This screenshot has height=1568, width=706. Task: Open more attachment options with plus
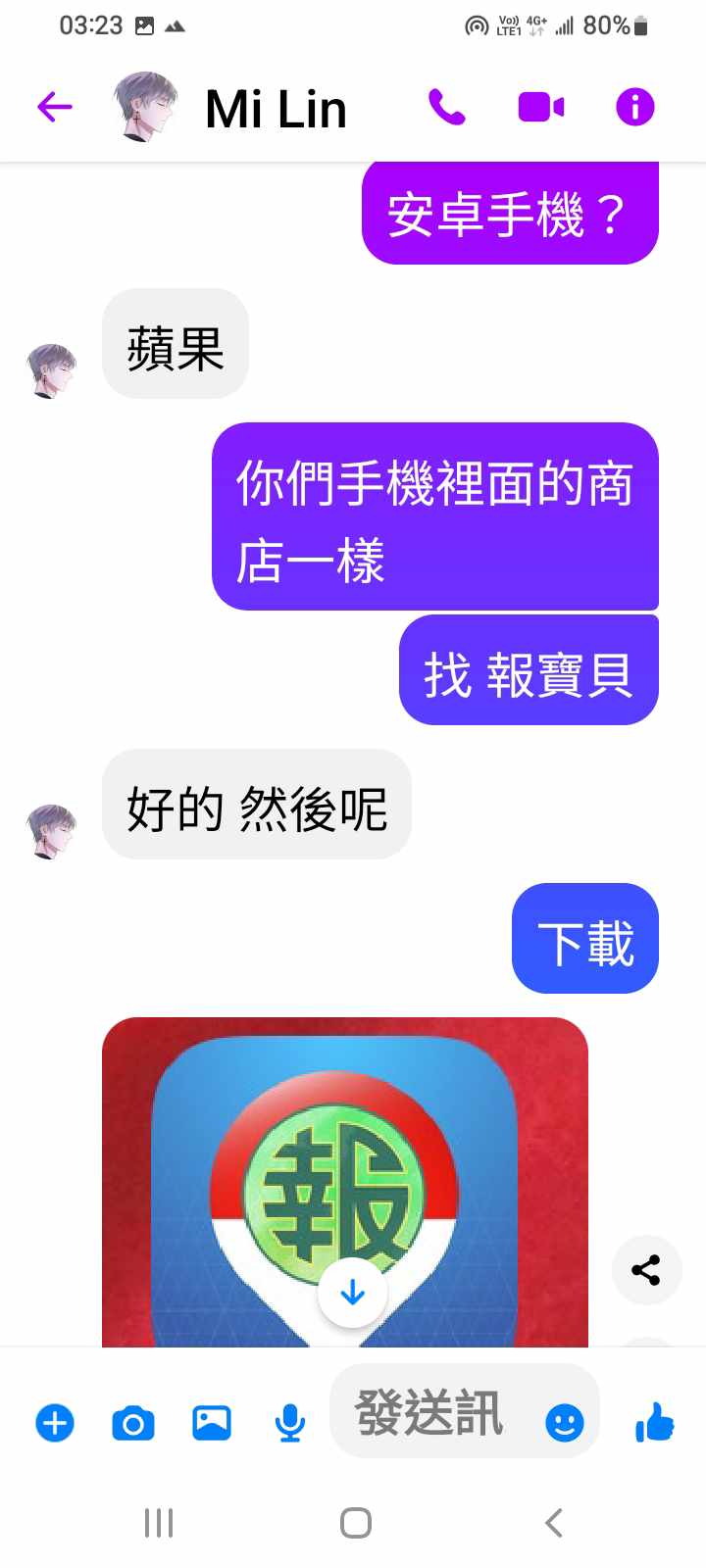click(x=55, y=1423)
